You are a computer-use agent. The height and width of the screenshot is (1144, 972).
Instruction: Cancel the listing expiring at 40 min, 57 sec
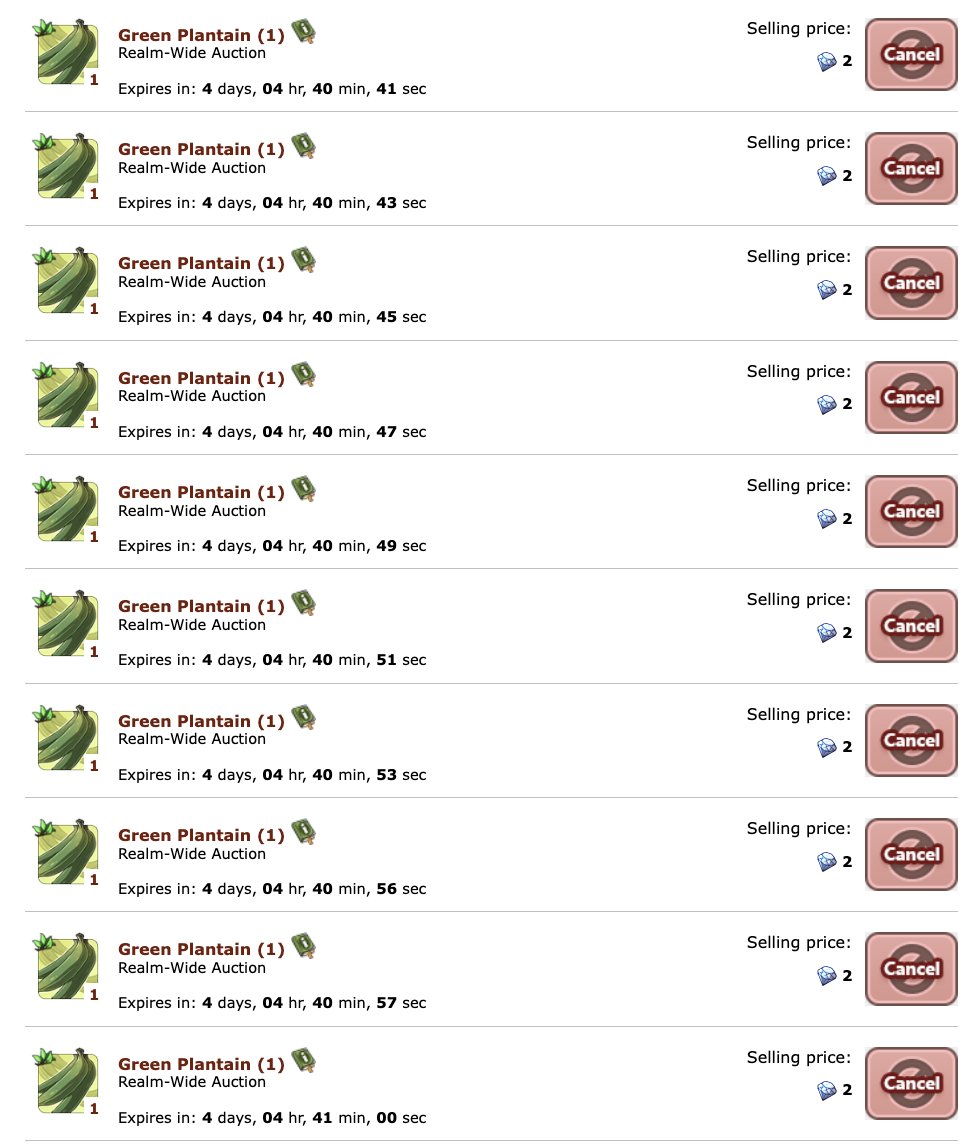point(911,969)
